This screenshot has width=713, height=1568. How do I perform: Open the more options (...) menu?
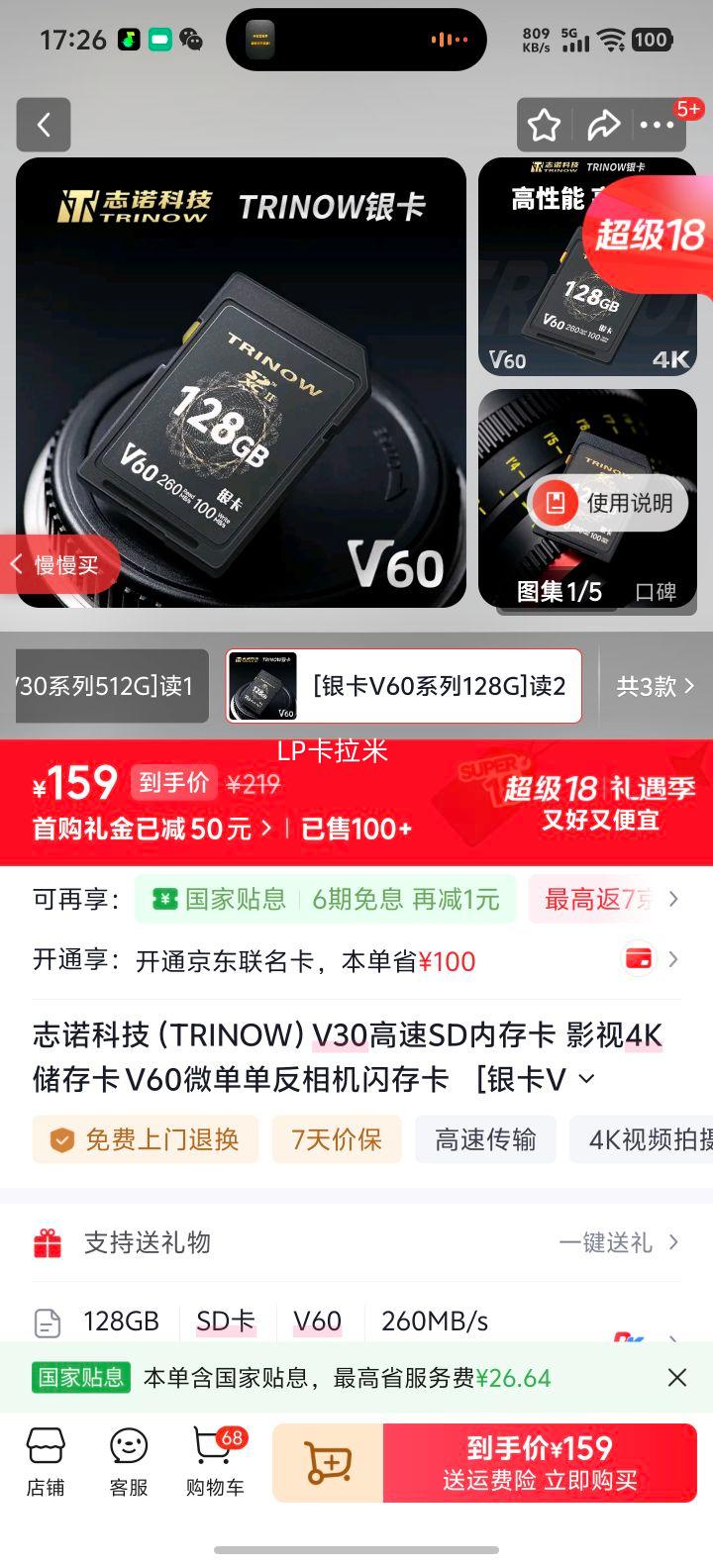coord(657,125)
